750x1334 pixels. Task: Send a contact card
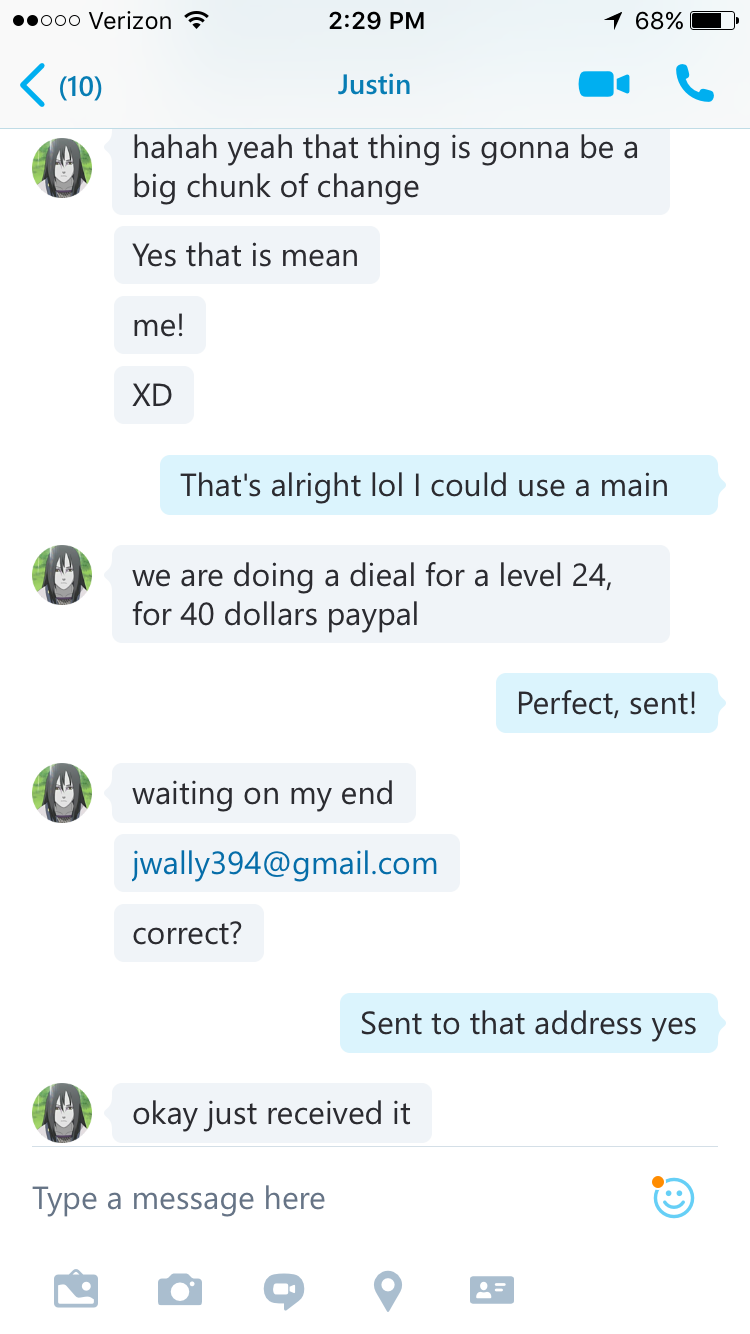(492, 1290)
